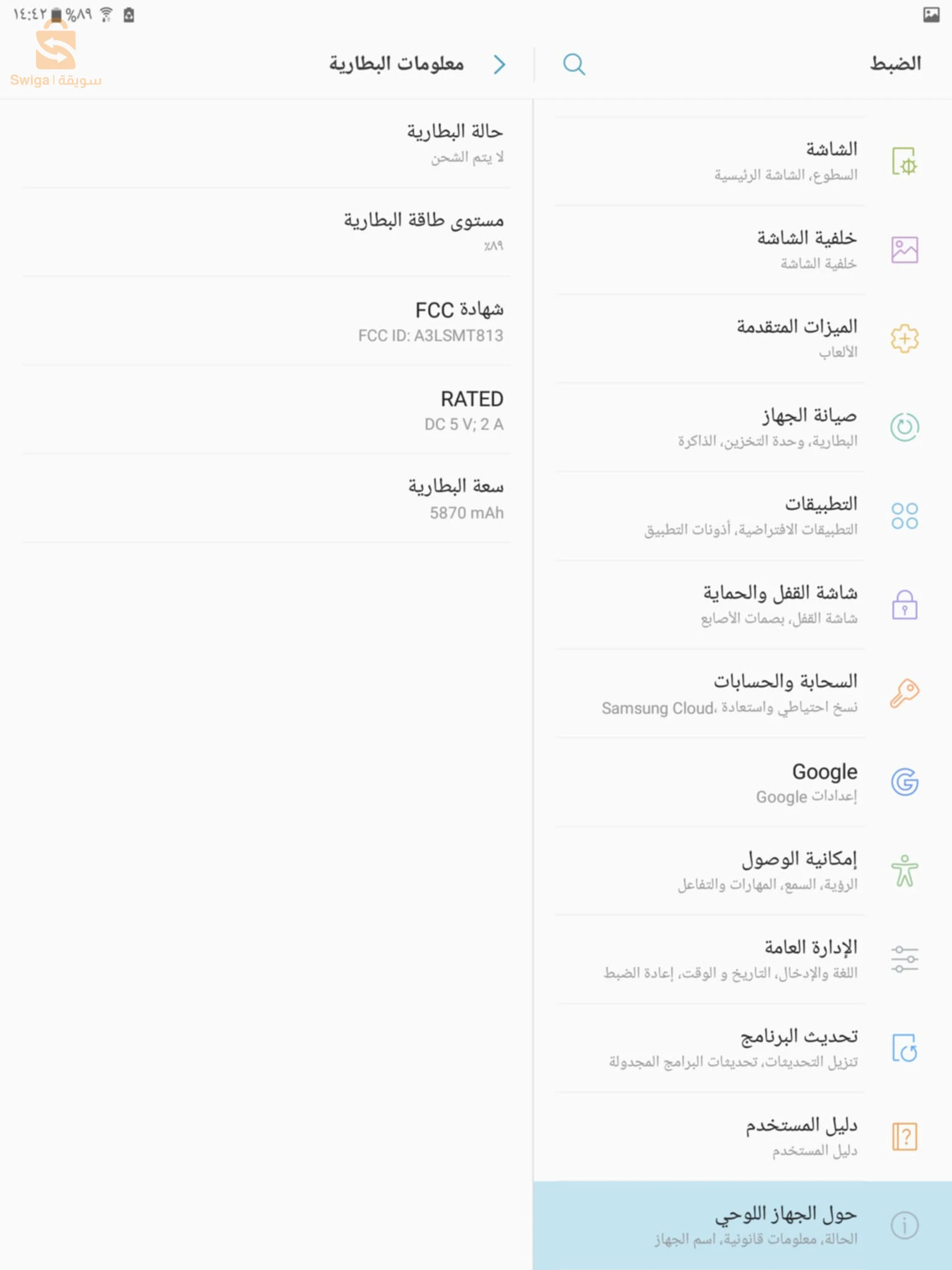Open خلفية الشاشة wallpaper settings
Screen dimensions: 952x1270
[x=744, y=250]
